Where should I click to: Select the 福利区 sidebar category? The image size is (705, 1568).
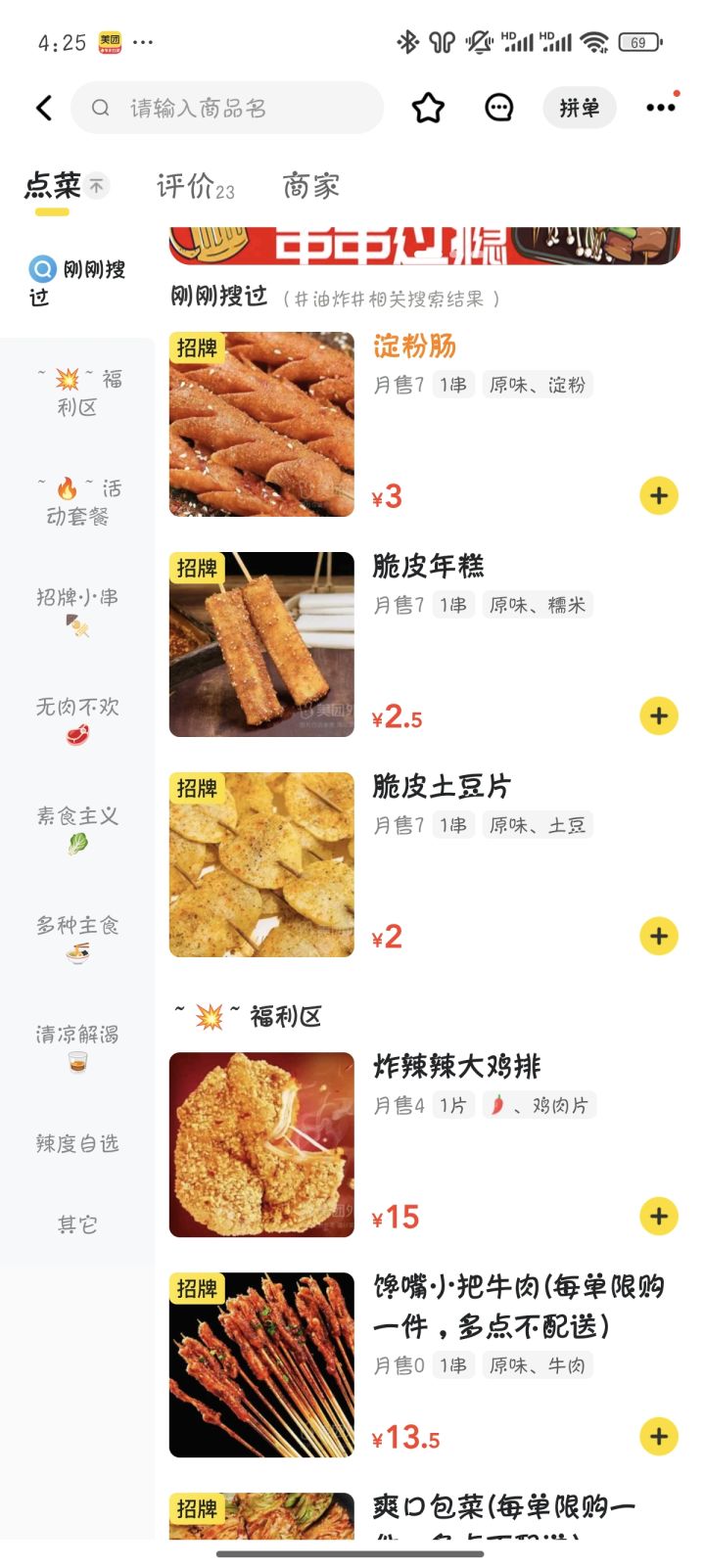77,392
